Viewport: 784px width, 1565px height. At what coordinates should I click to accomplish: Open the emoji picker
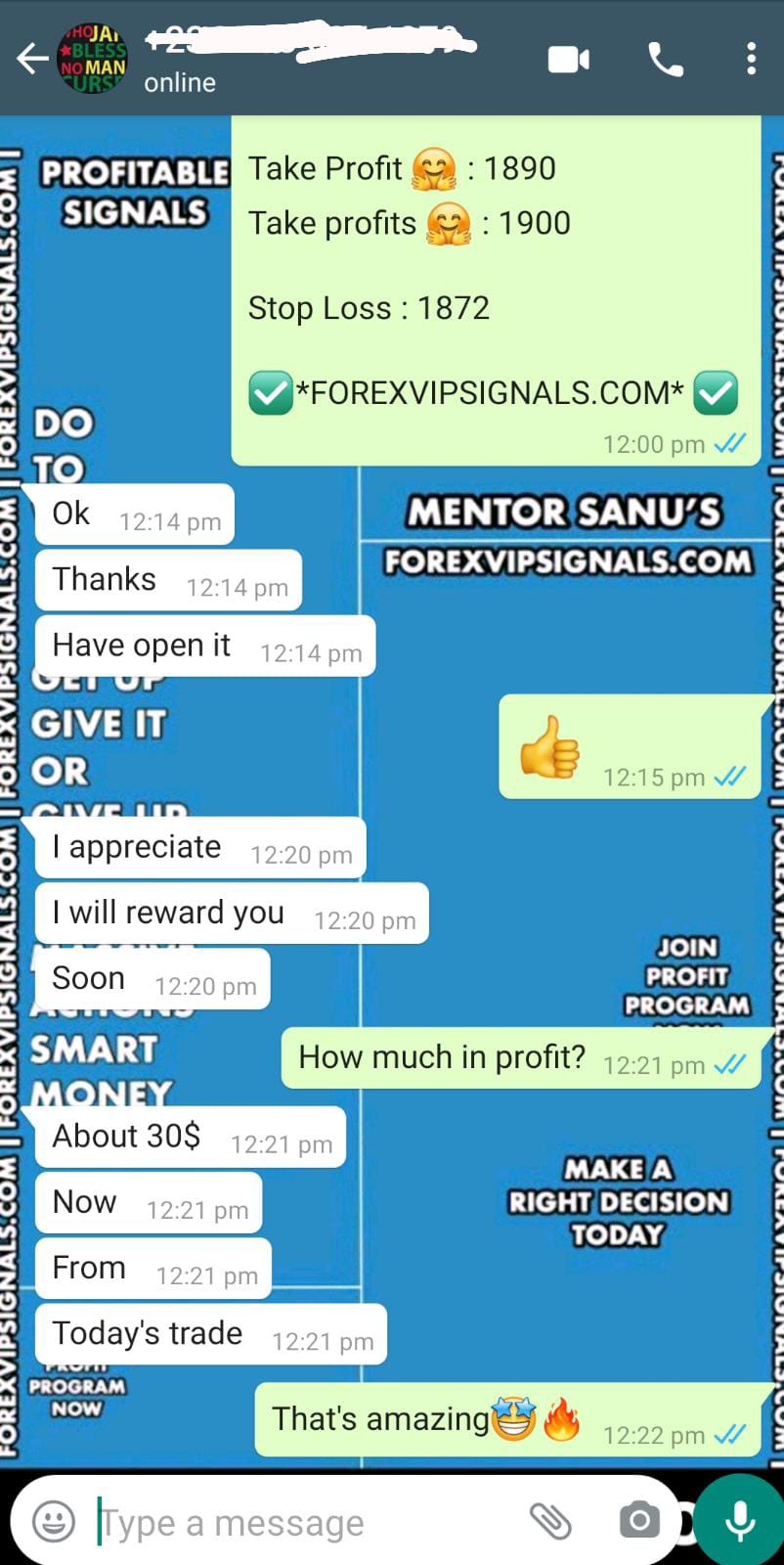pos(54,1521)
